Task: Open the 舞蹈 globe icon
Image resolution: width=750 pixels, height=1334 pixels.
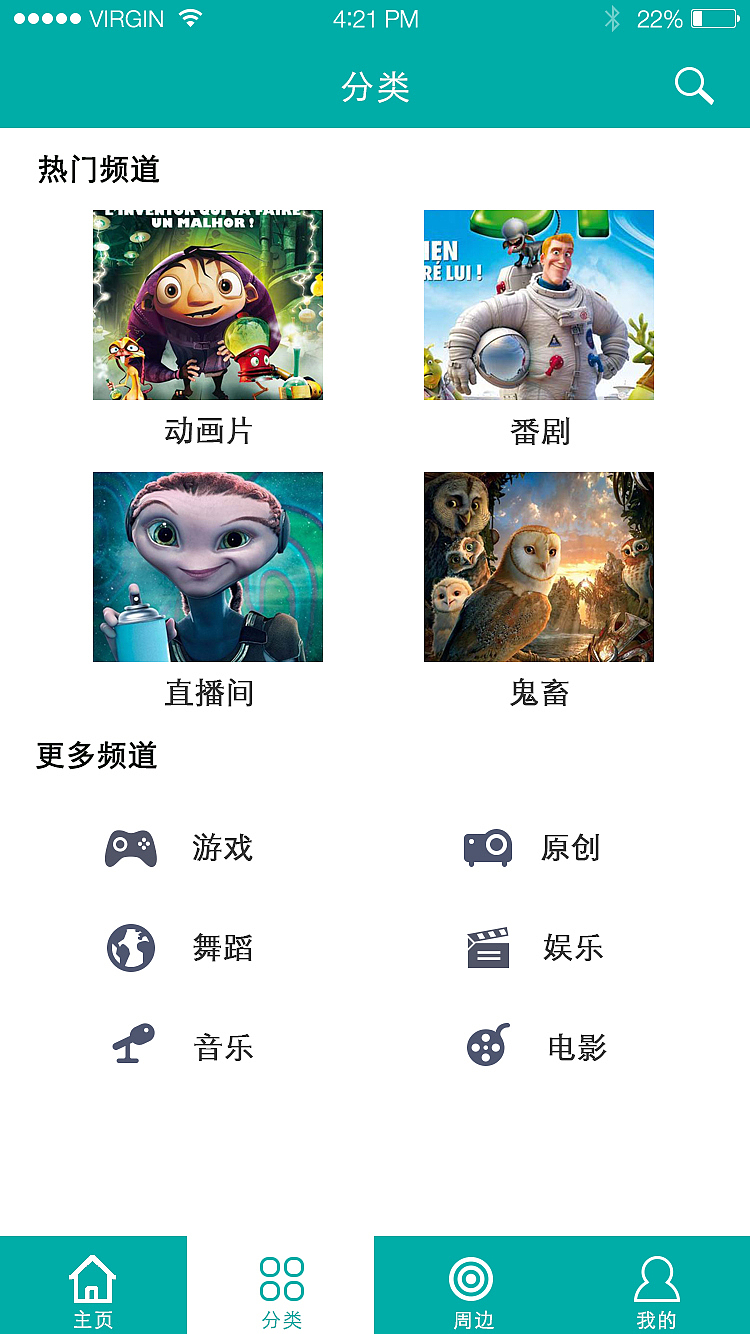Action: 130,948
